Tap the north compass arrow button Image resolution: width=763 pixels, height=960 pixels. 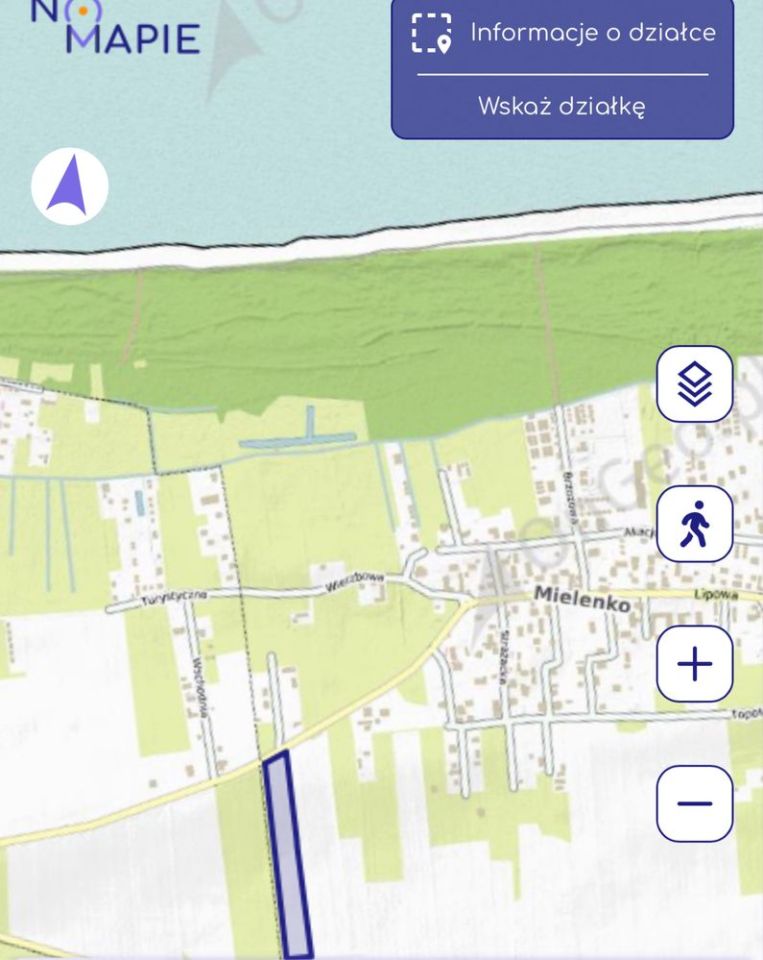70,187
